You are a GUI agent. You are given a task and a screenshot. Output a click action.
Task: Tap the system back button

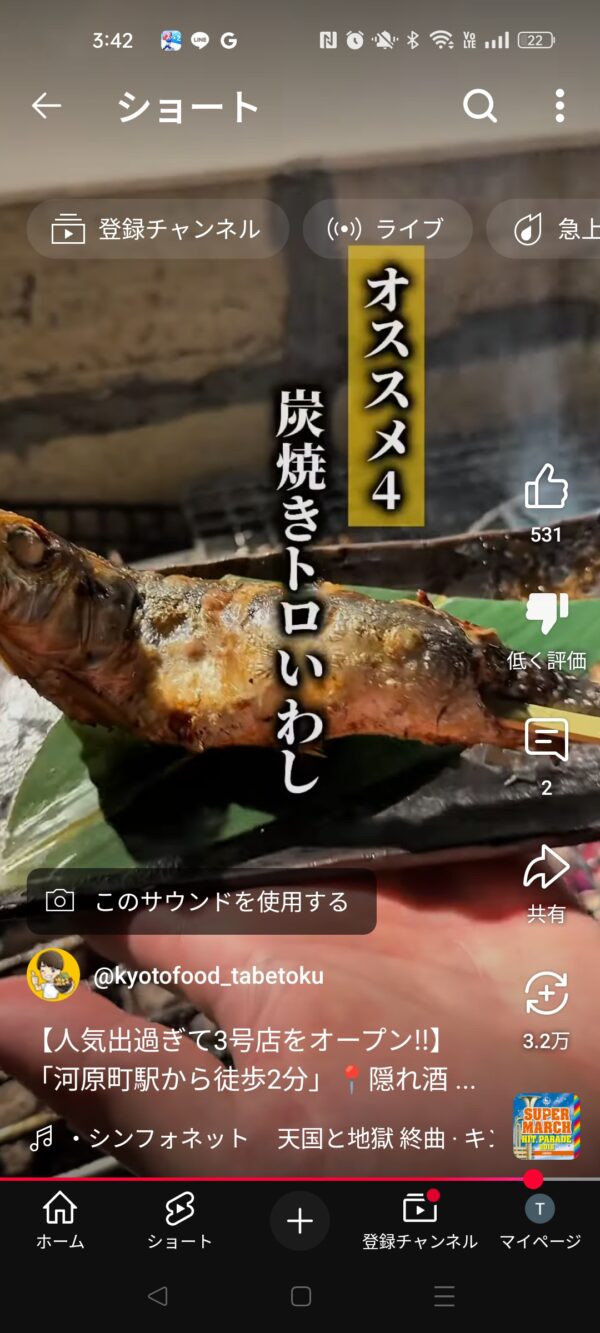click(157, 1296)
